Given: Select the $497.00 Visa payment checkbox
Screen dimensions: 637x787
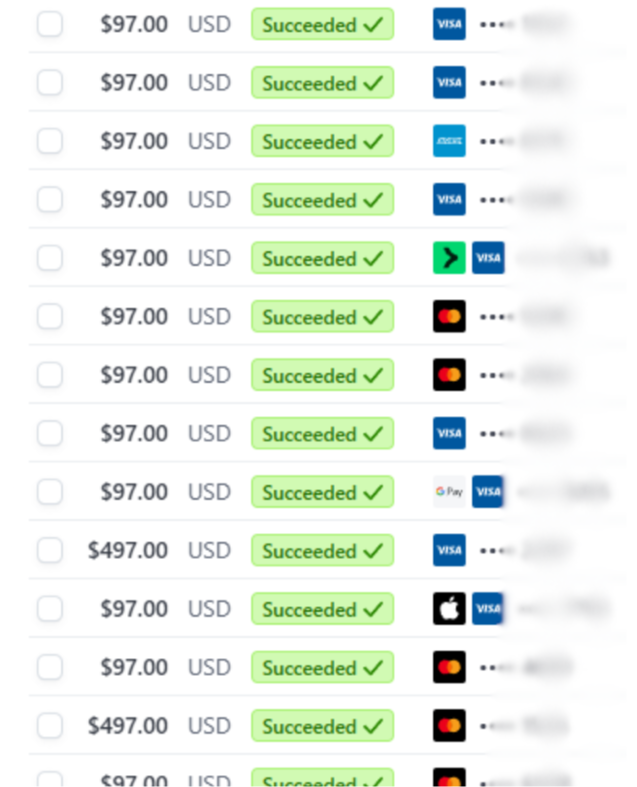Looking at the screenshot, I should tap(50, 550).
